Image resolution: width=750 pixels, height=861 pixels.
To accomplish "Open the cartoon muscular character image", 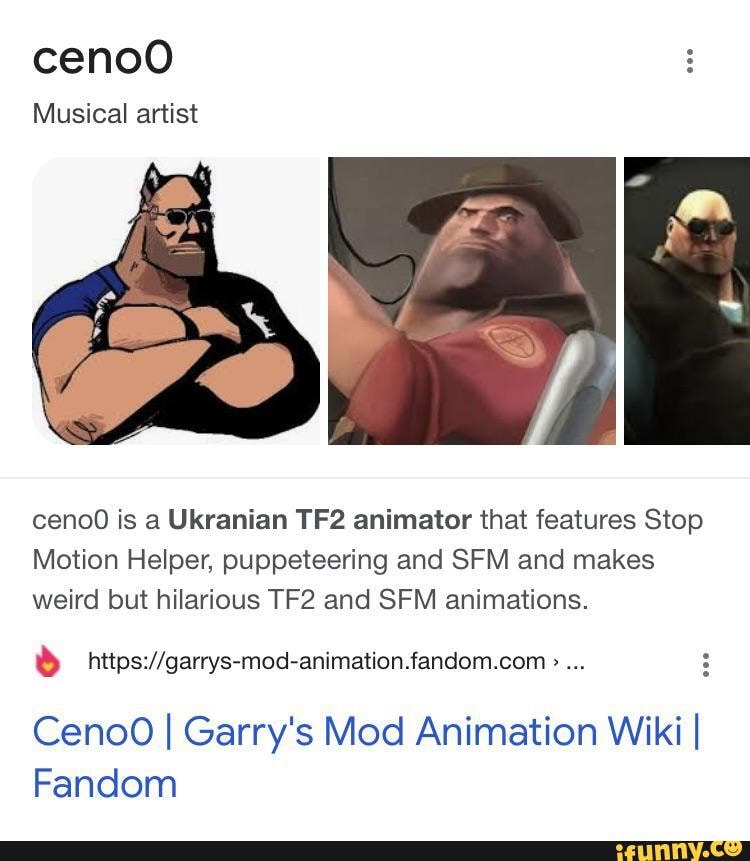I will [176, 301].
